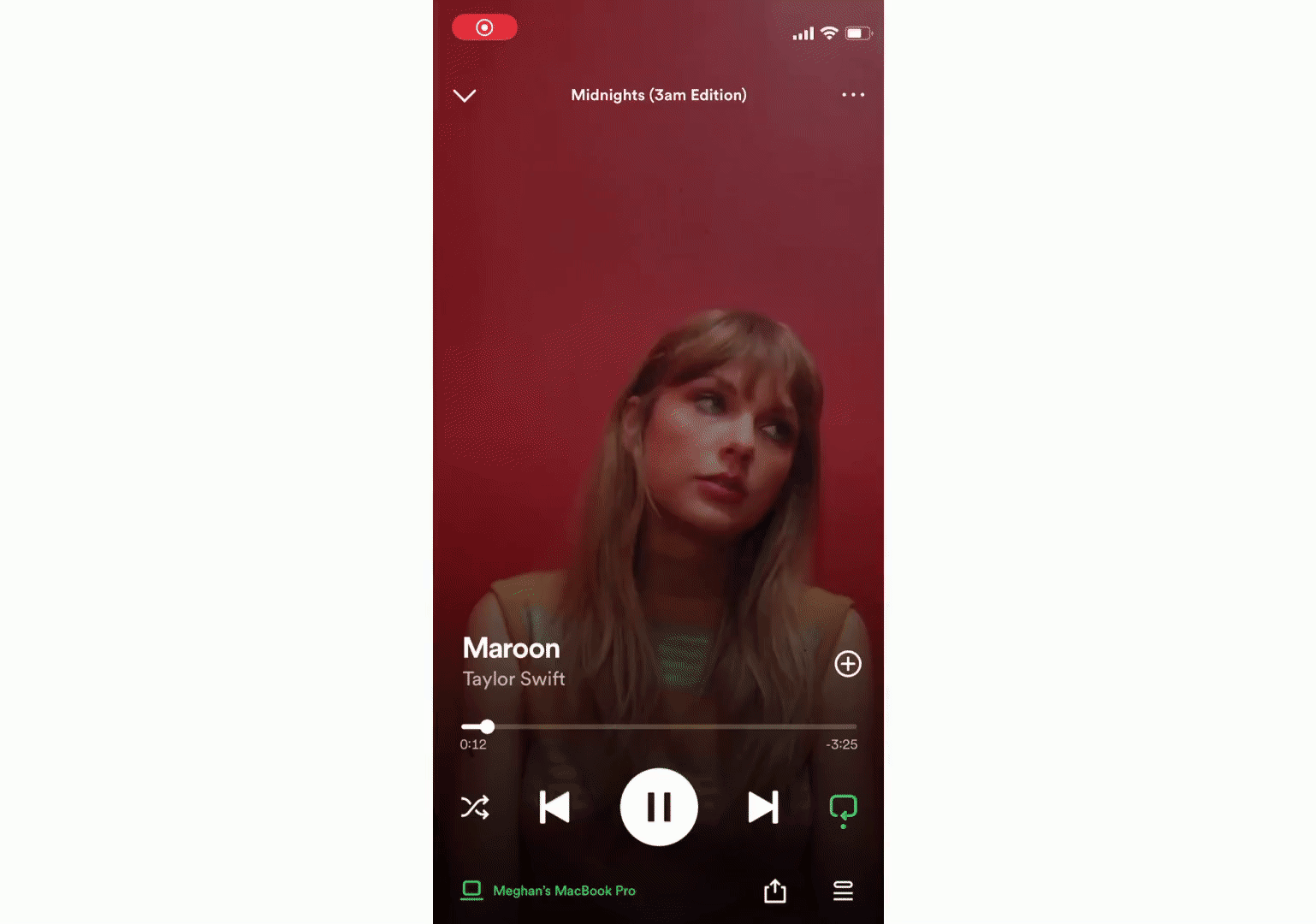The image size is (1316, 924).
Task: Open Meghan's MacBook Pro device picker
Action: pyautogui.click(x=548, y=891)
